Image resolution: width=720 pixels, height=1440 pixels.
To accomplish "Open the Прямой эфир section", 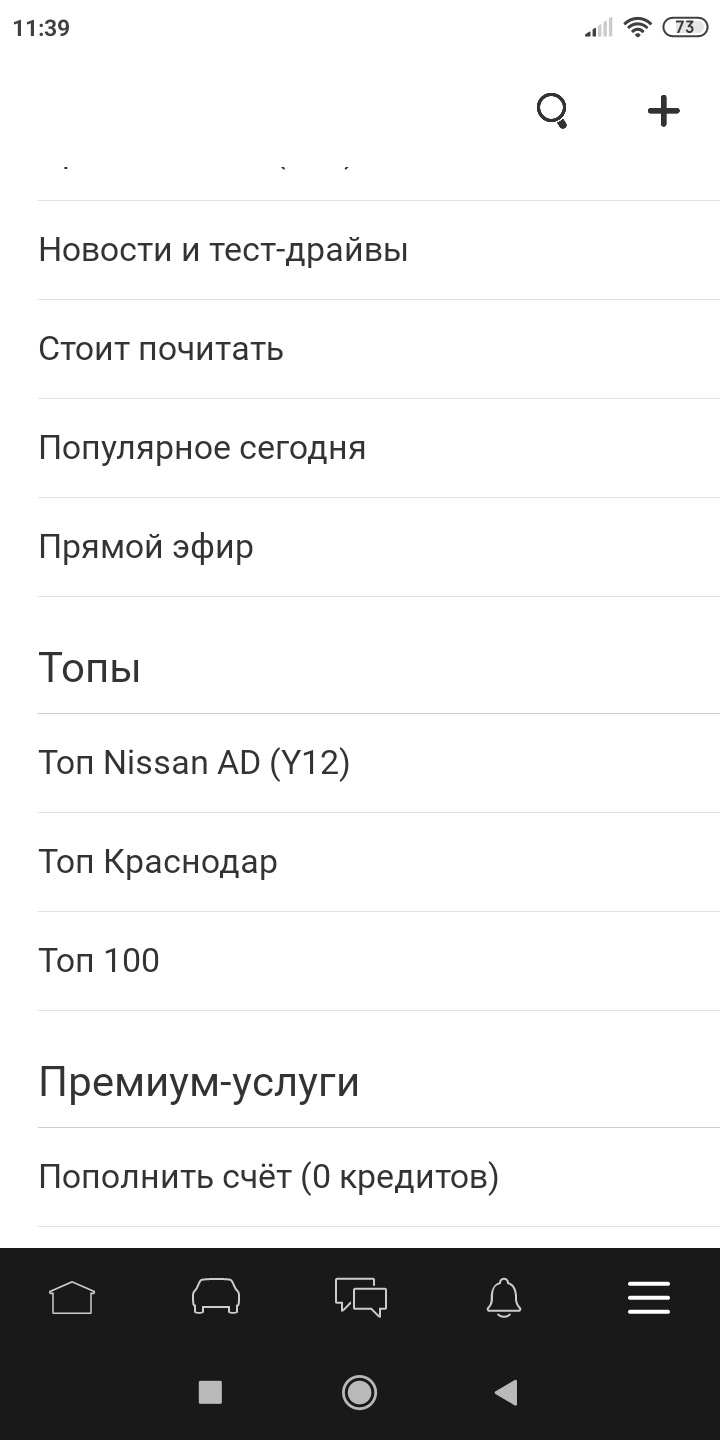I will 145,546.
